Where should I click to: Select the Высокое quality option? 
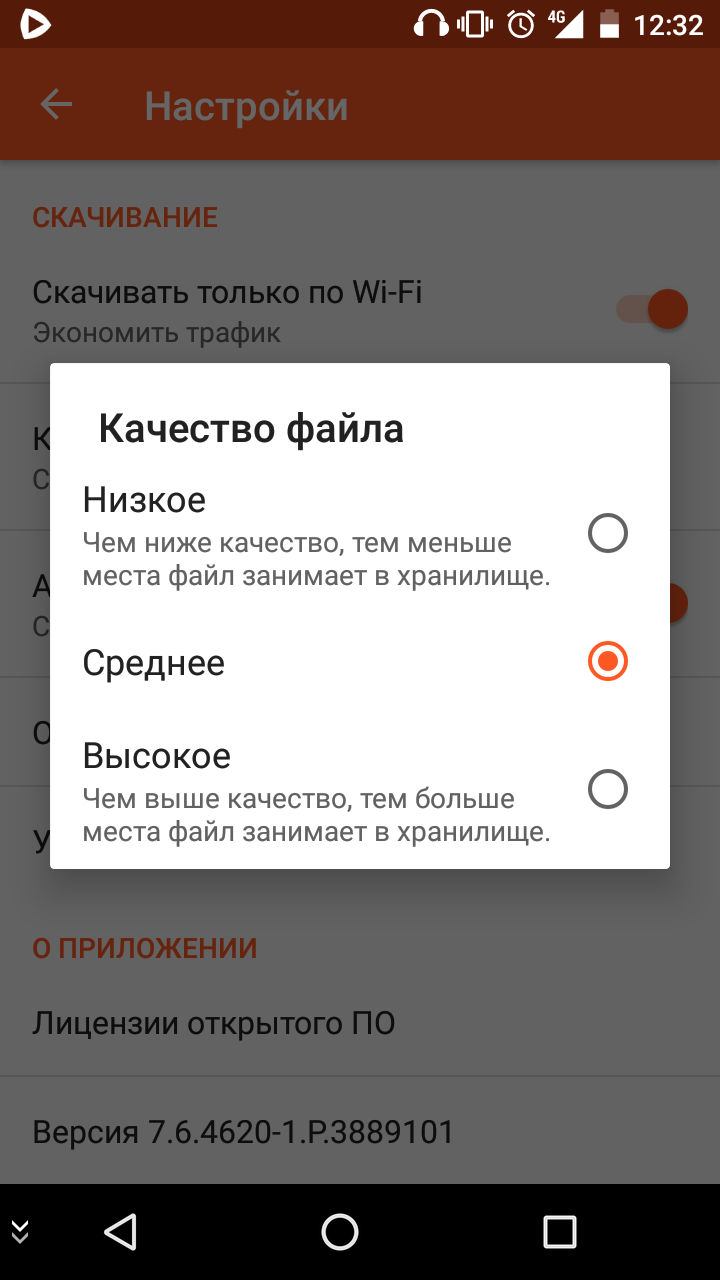pyautogui.click(x=360, y=790)
